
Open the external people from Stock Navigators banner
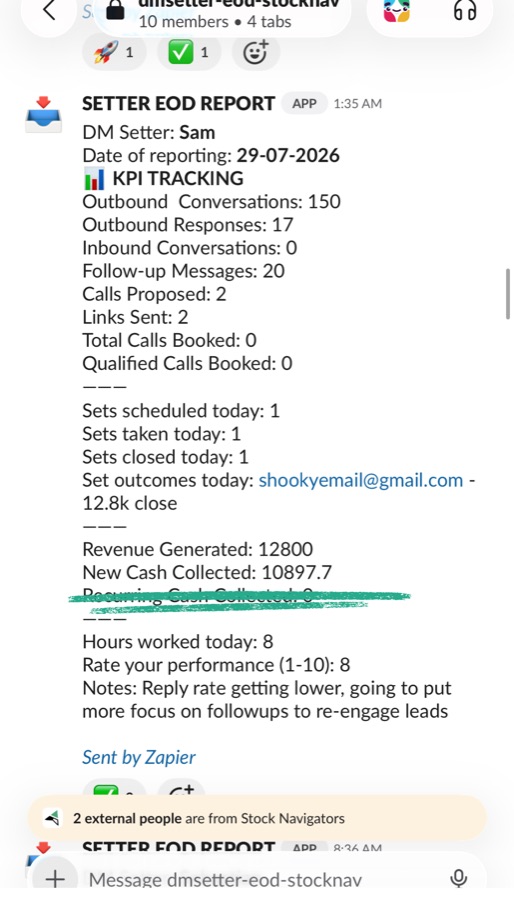coord(257,818)
